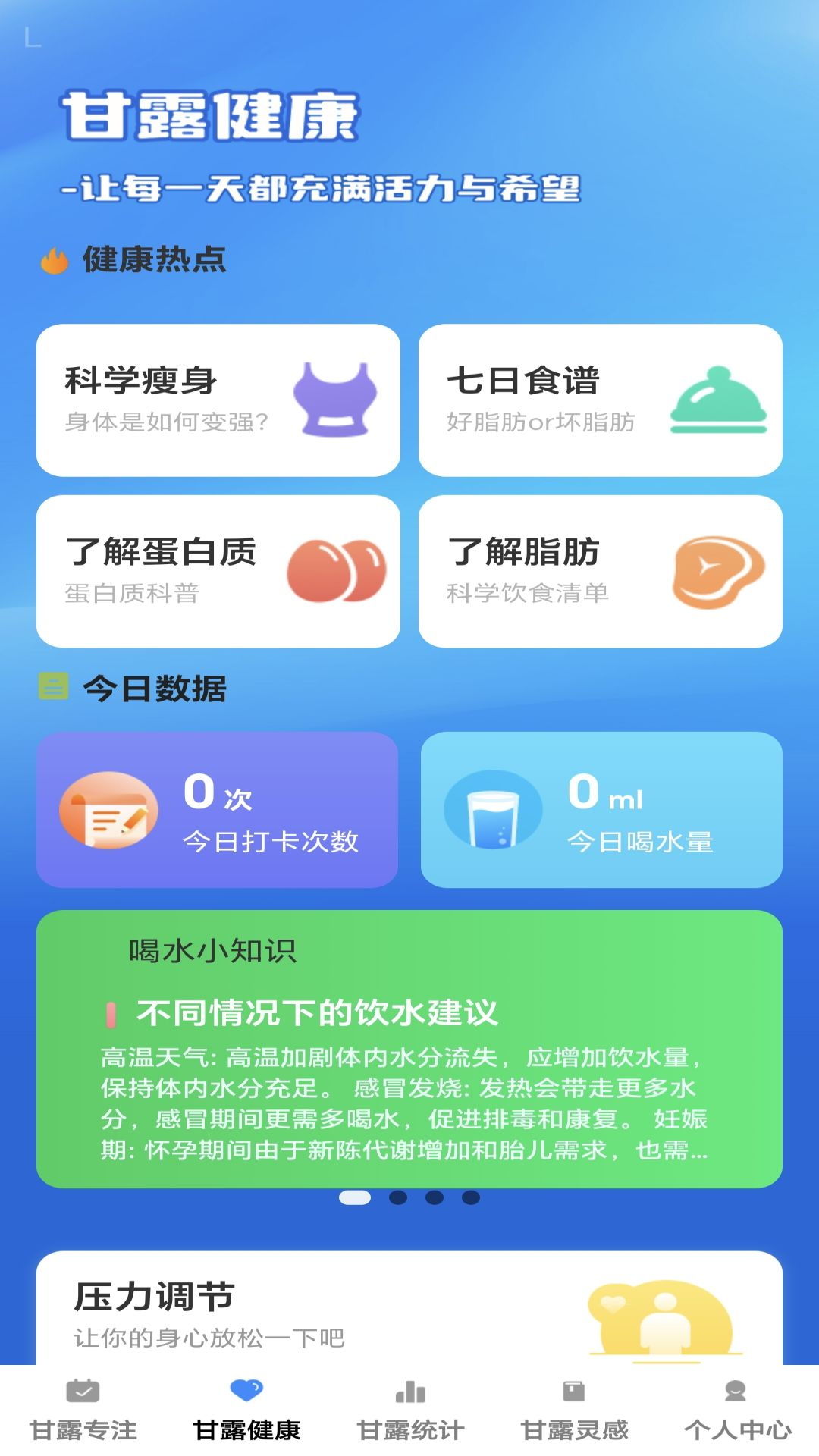Open 今日喝水量 card
The height and width of the screenshot is (1456, 819).
coord(601,809)
